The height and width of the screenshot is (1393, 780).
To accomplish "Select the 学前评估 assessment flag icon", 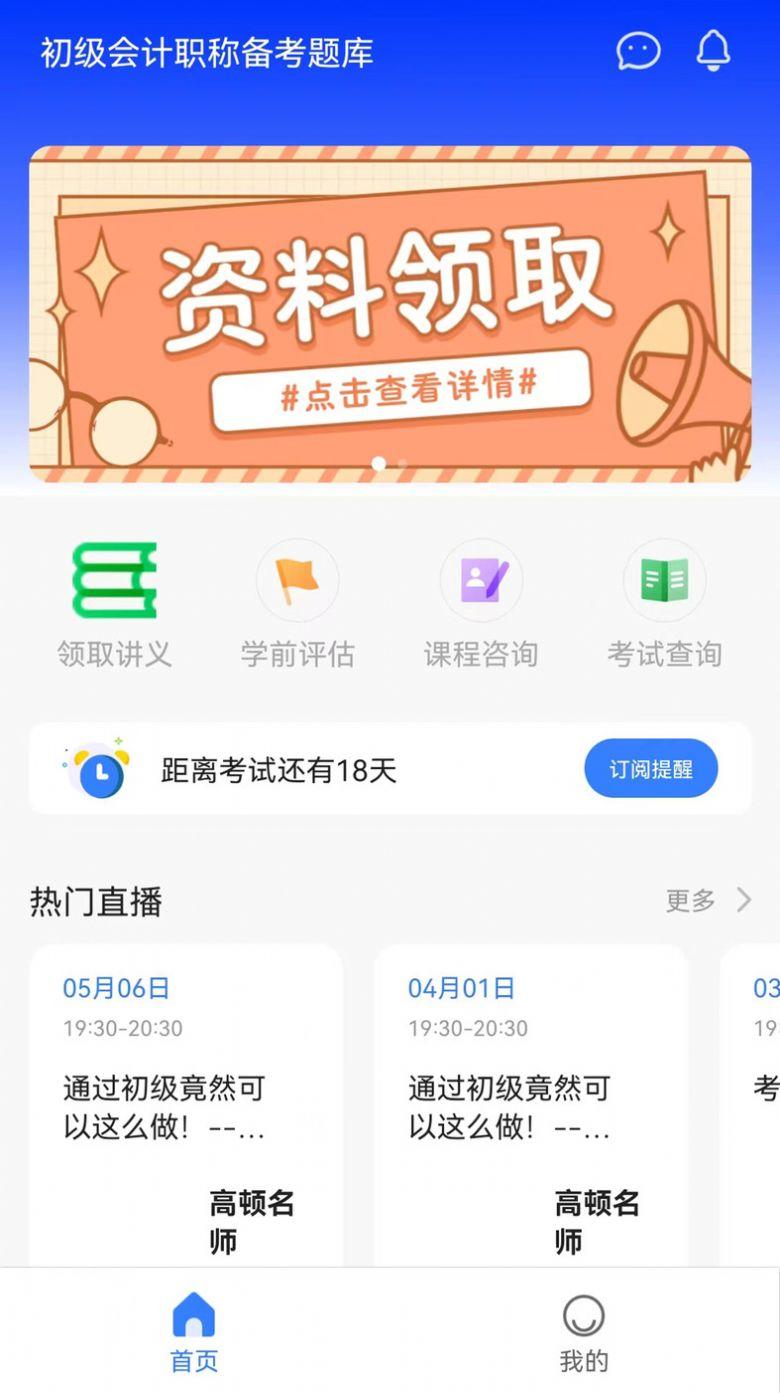I will pyautogui.click(x=297, y=580).
